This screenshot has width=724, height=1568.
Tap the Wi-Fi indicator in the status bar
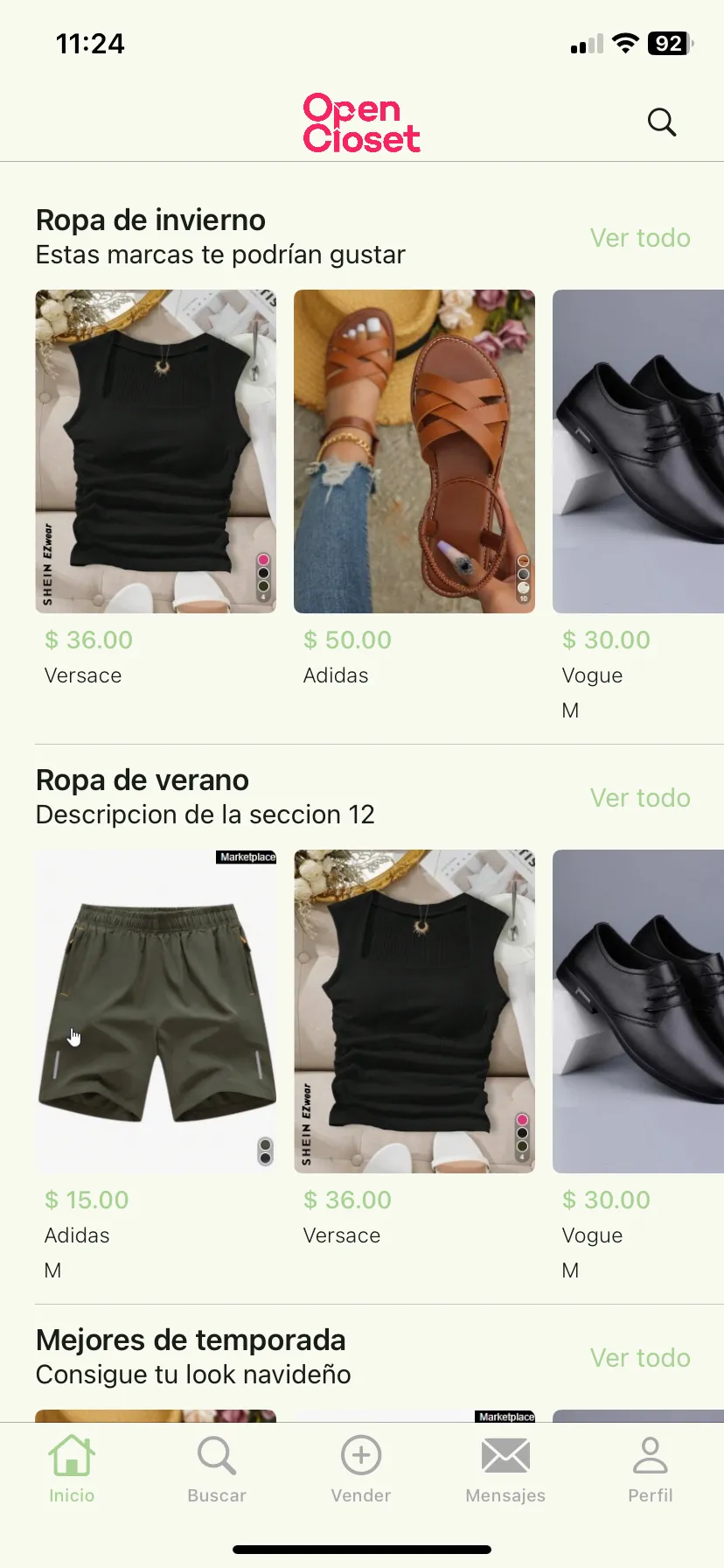[x=626, y=43]
